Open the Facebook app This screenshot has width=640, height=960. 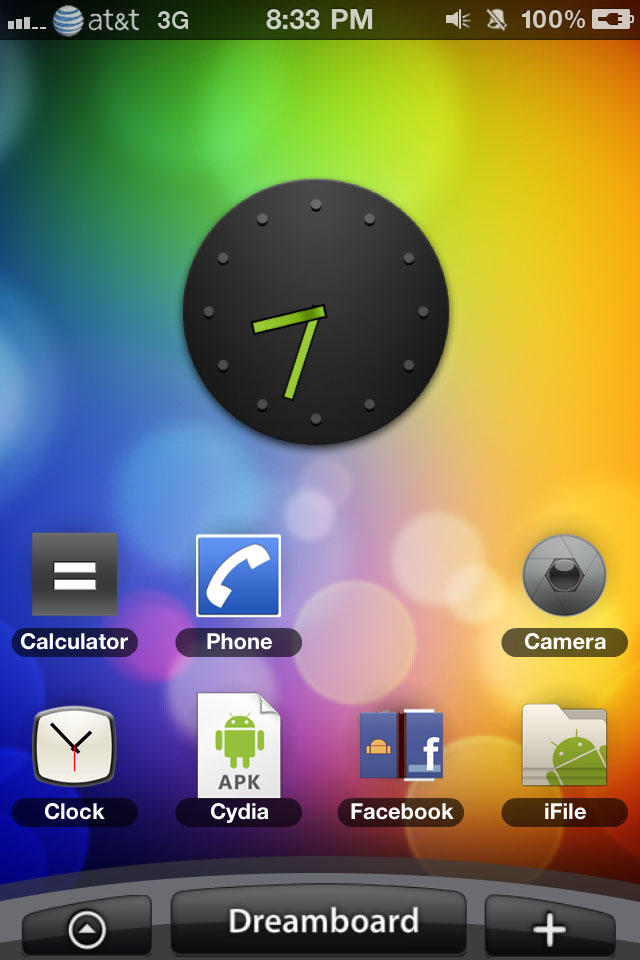click(401, 746)
